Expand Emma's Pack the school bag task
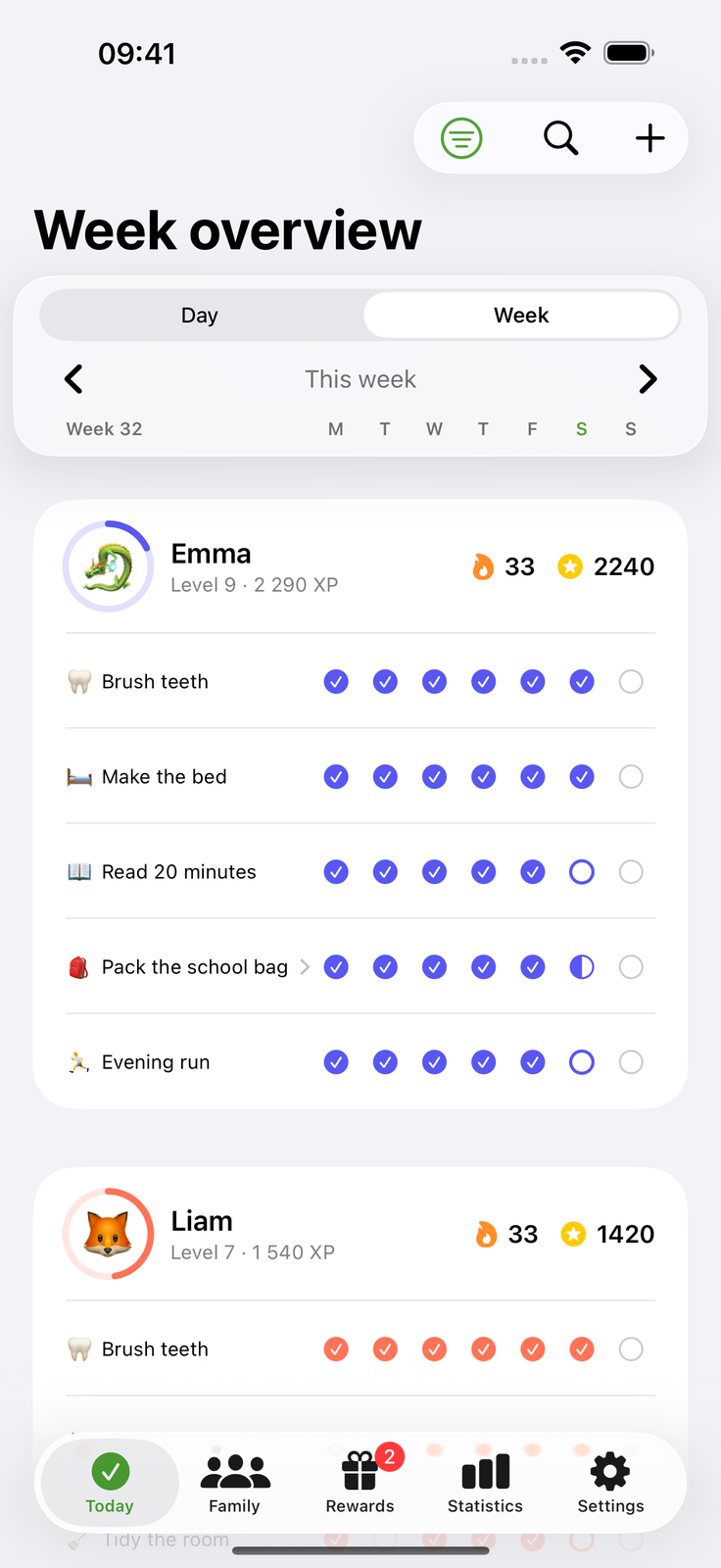Viewport: 721px width, 1568px height. click(x=305, y=967)
